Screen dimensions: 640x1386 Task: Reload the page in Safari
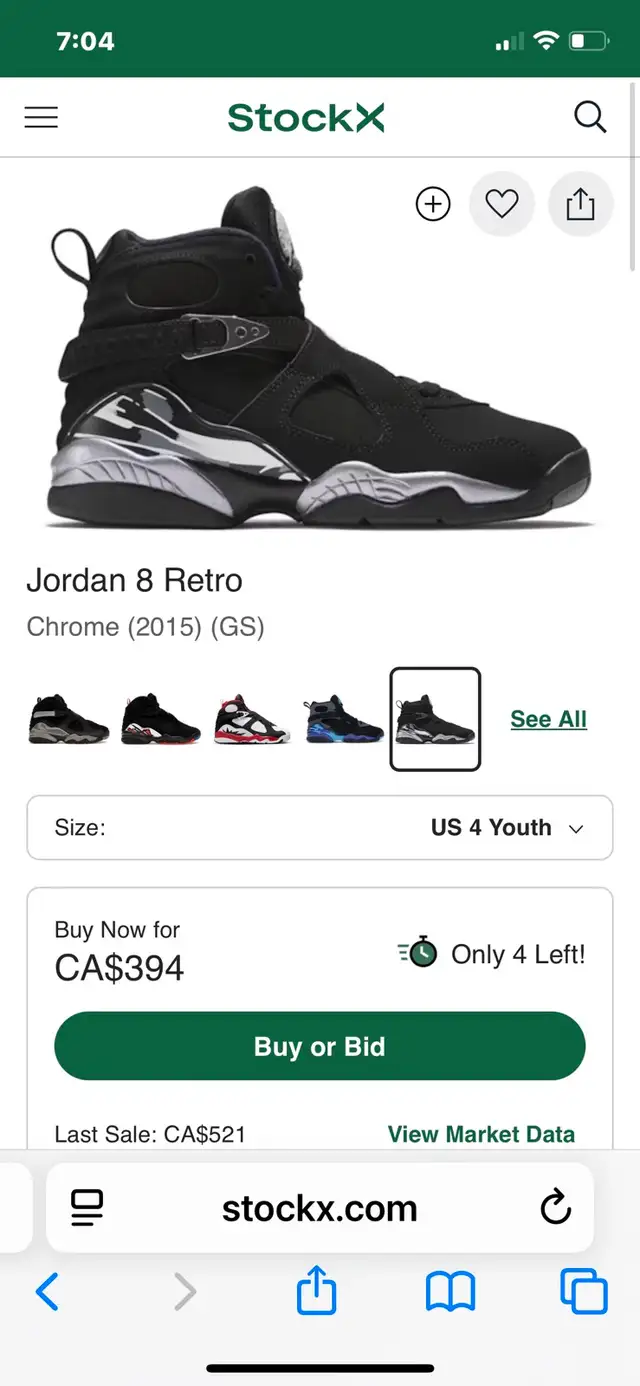(555, 1208)
